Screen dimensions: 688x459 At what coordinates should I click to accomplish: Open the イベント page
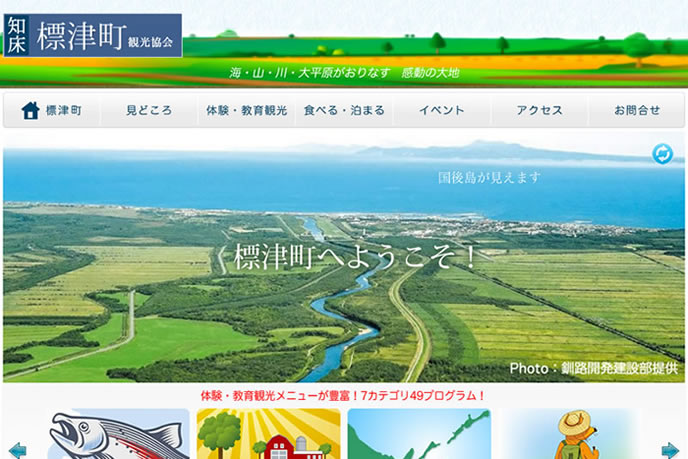point(441,111)
